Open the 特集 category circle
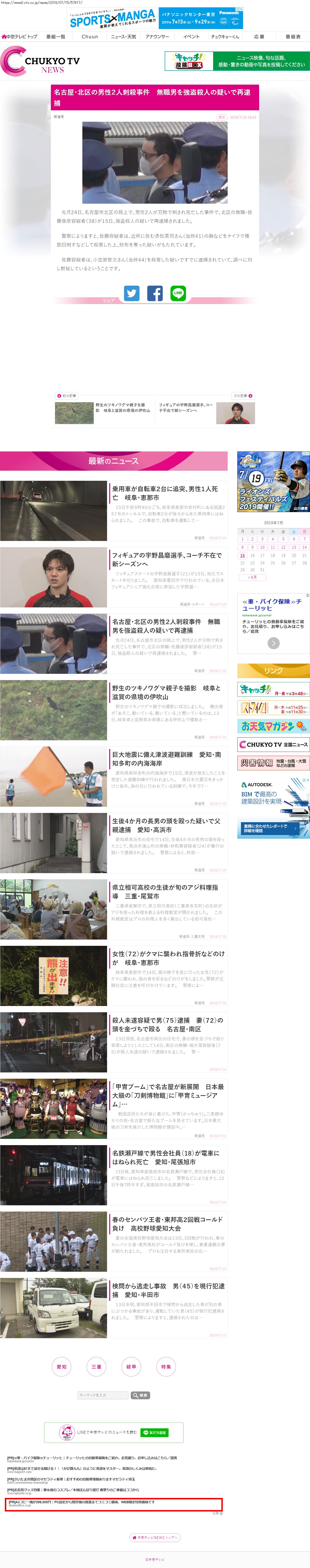 [165, 1367]
